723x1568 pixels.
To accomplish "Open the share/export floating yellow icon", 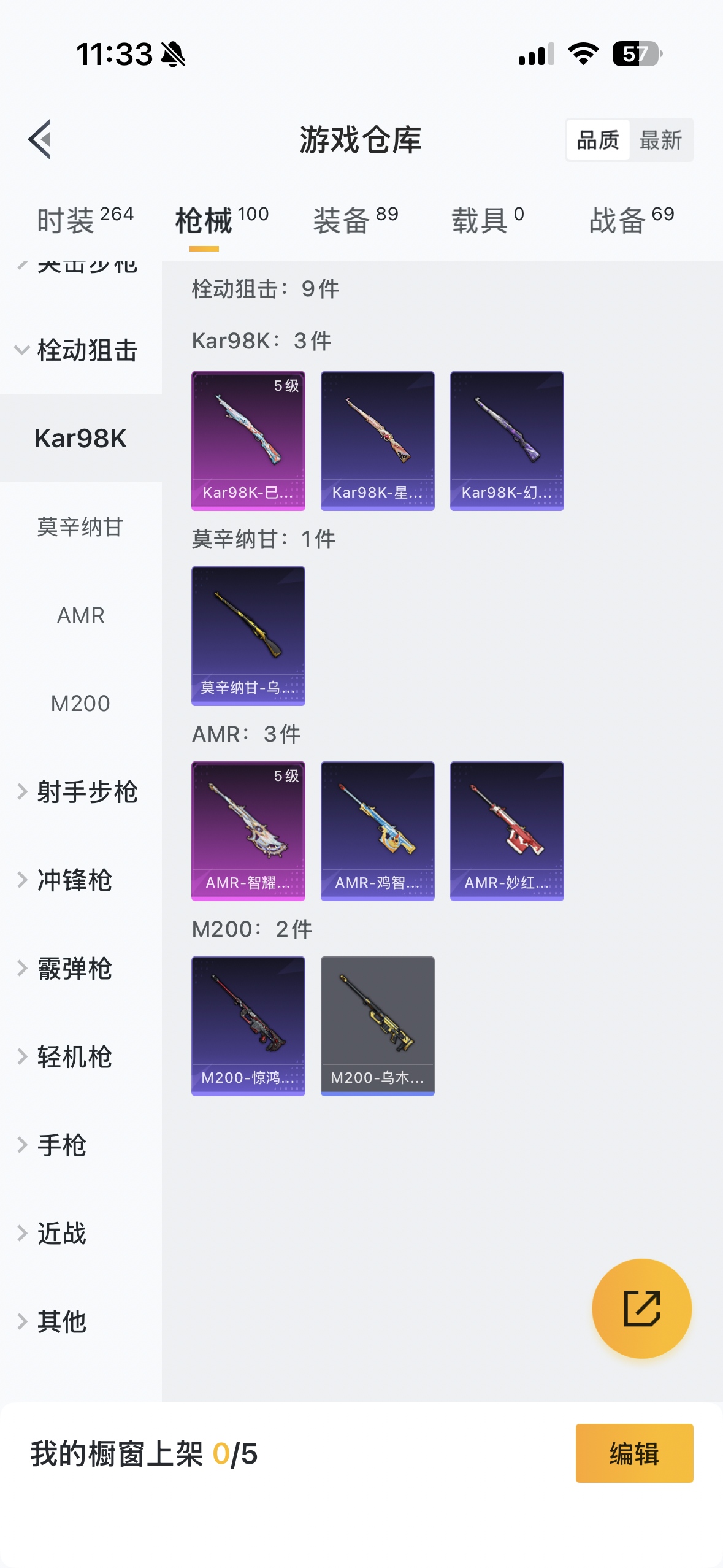I will coord(640,1308).
